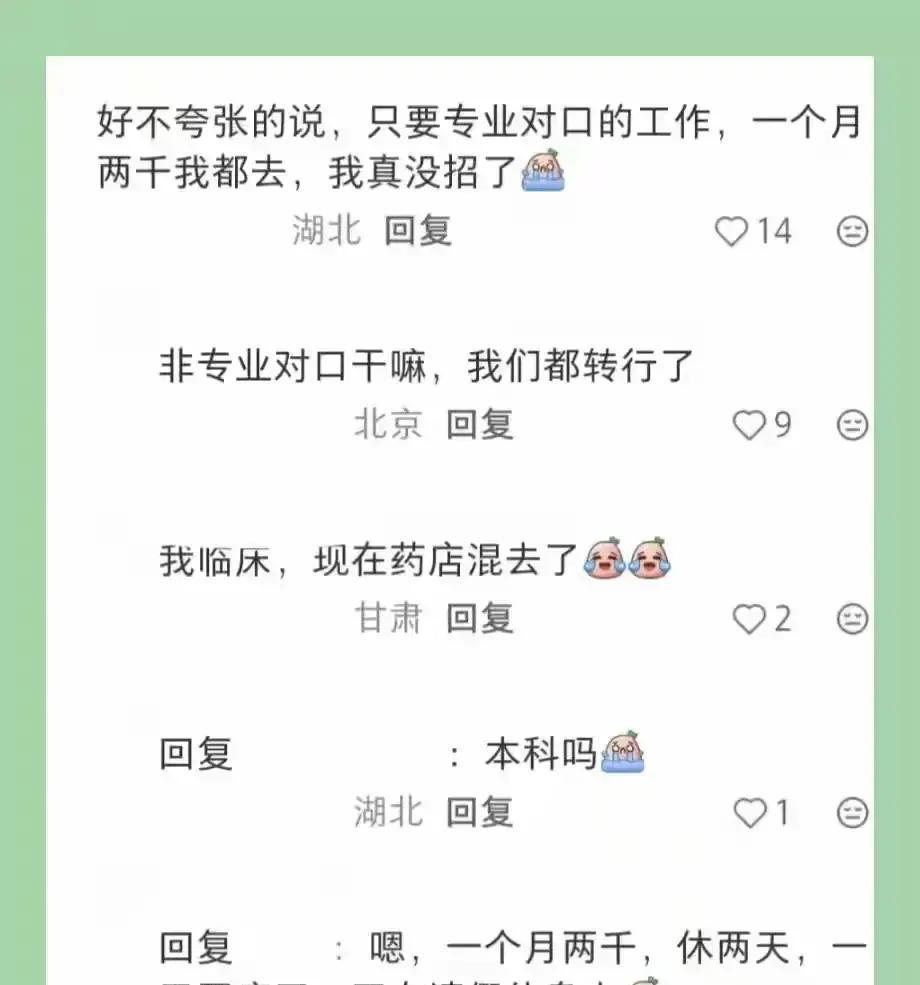This screenshot has width=920, height=985.
Task: Tap the comment 我临床，现在药店混去了
Action: pyautogui.click(x=370, y=560)
